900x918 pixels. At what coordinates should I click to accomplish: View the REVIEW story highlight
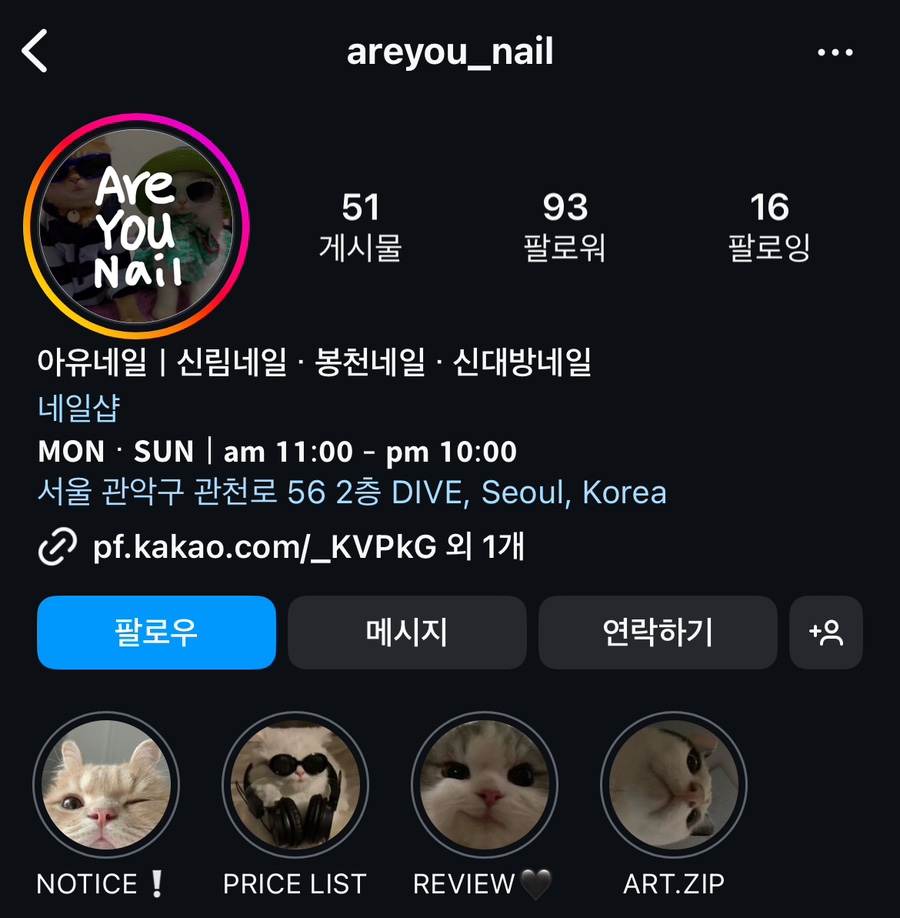(484, 786)
